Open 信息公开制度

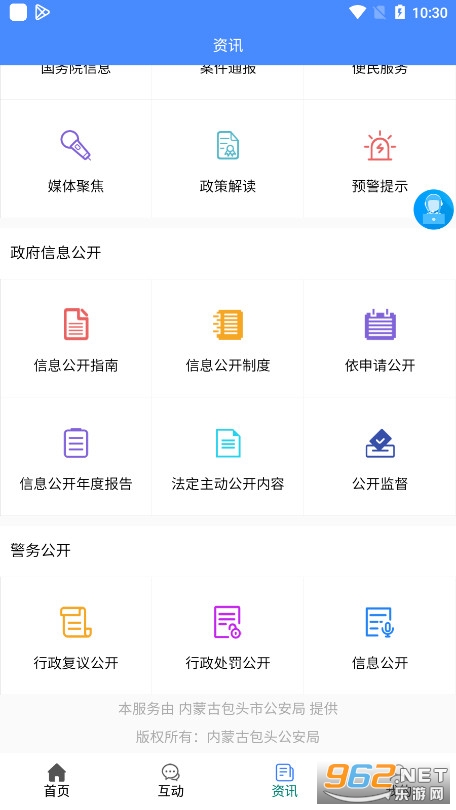228,338
